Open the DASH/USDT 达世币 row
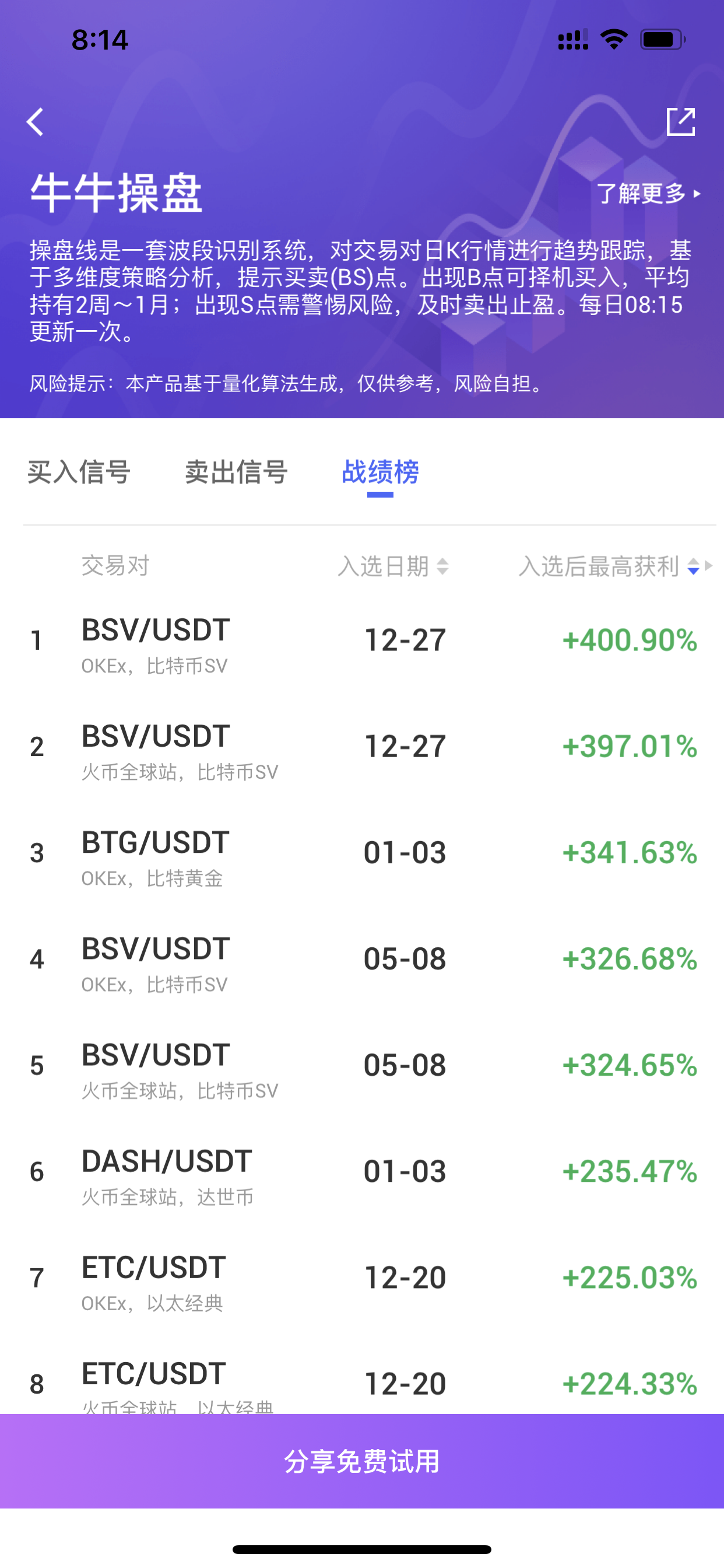 362,1172
